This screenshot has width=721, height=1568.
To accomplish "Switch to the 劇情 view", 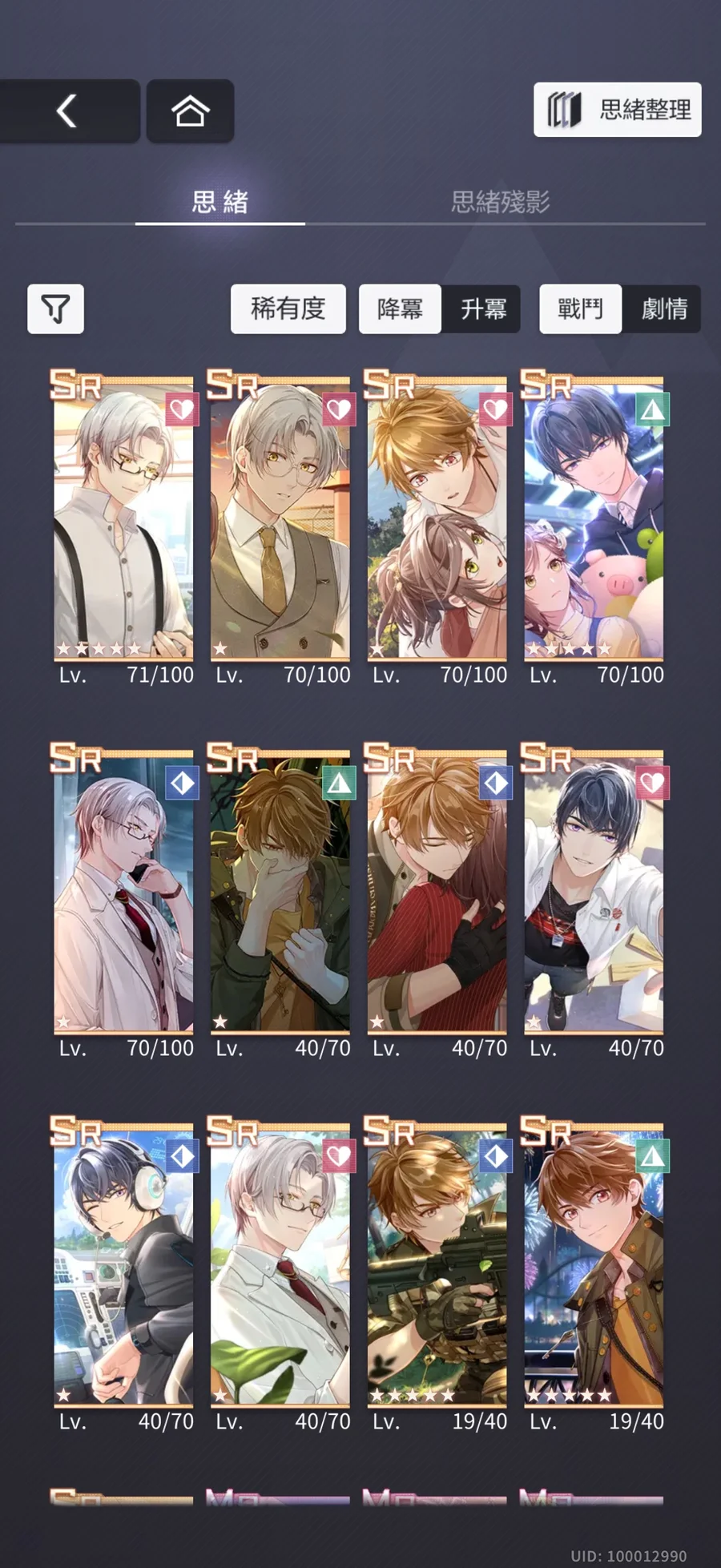I will [663, 308].
